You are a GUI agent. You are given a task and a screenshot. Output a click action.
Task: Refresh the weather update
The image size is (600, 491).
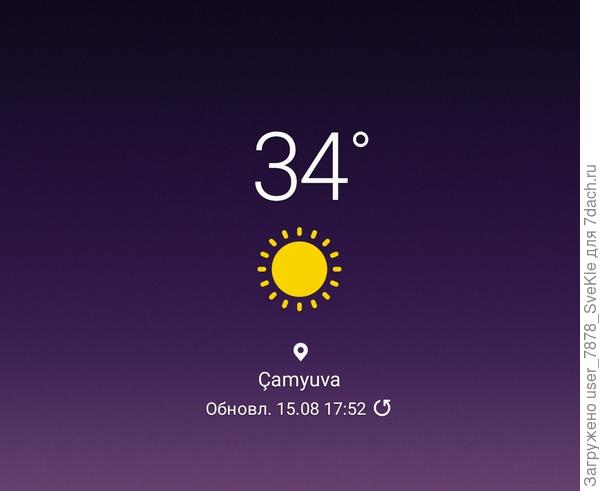coord(382,408)
